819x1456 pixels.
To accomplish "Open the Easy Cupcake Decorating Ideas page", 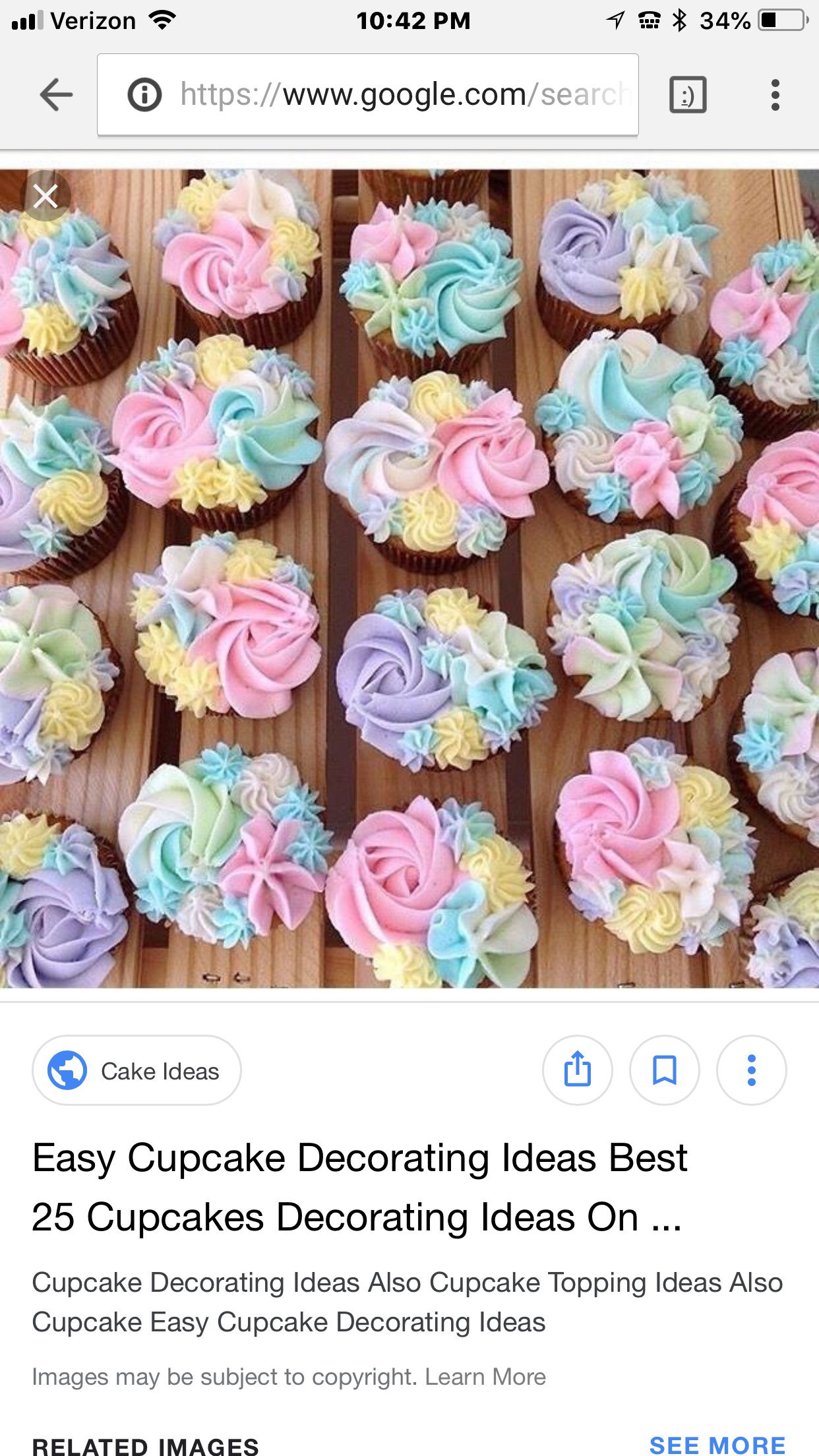I will (359, 1187).
